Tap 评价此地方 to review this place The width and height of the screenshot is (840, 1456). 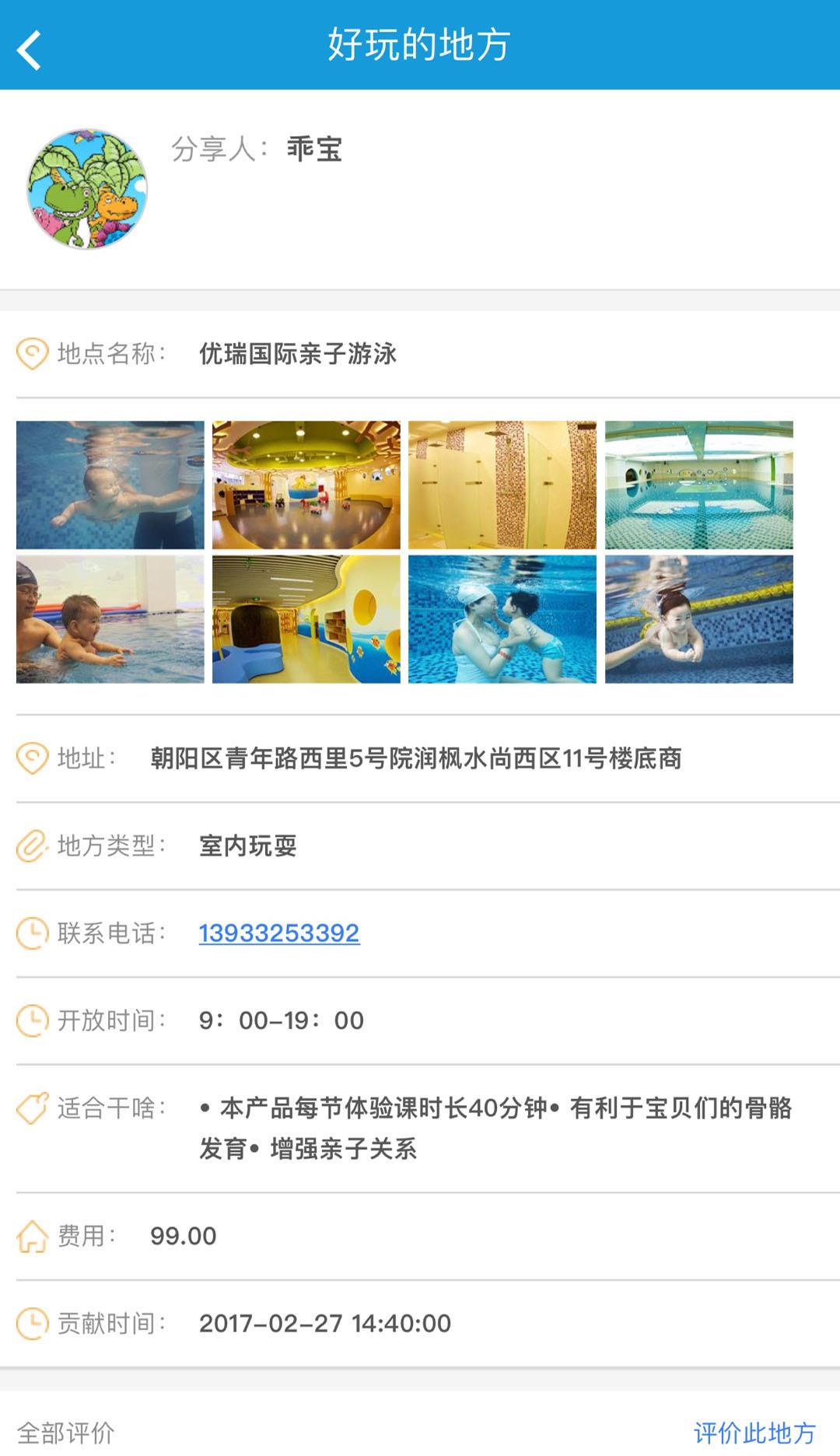click(754, 1432)
